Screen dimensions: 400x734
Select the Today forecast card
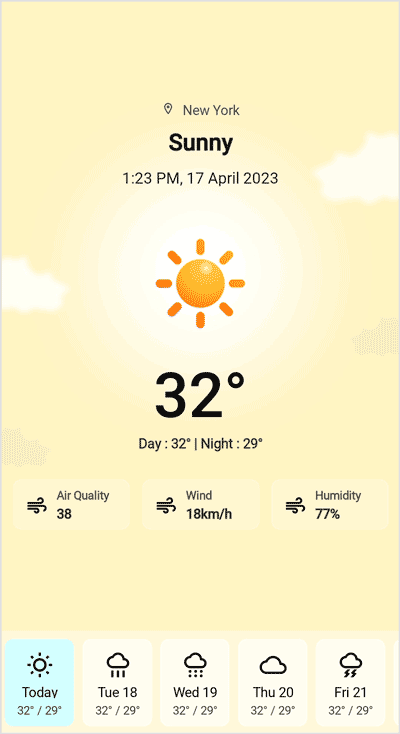coord(40,683)
